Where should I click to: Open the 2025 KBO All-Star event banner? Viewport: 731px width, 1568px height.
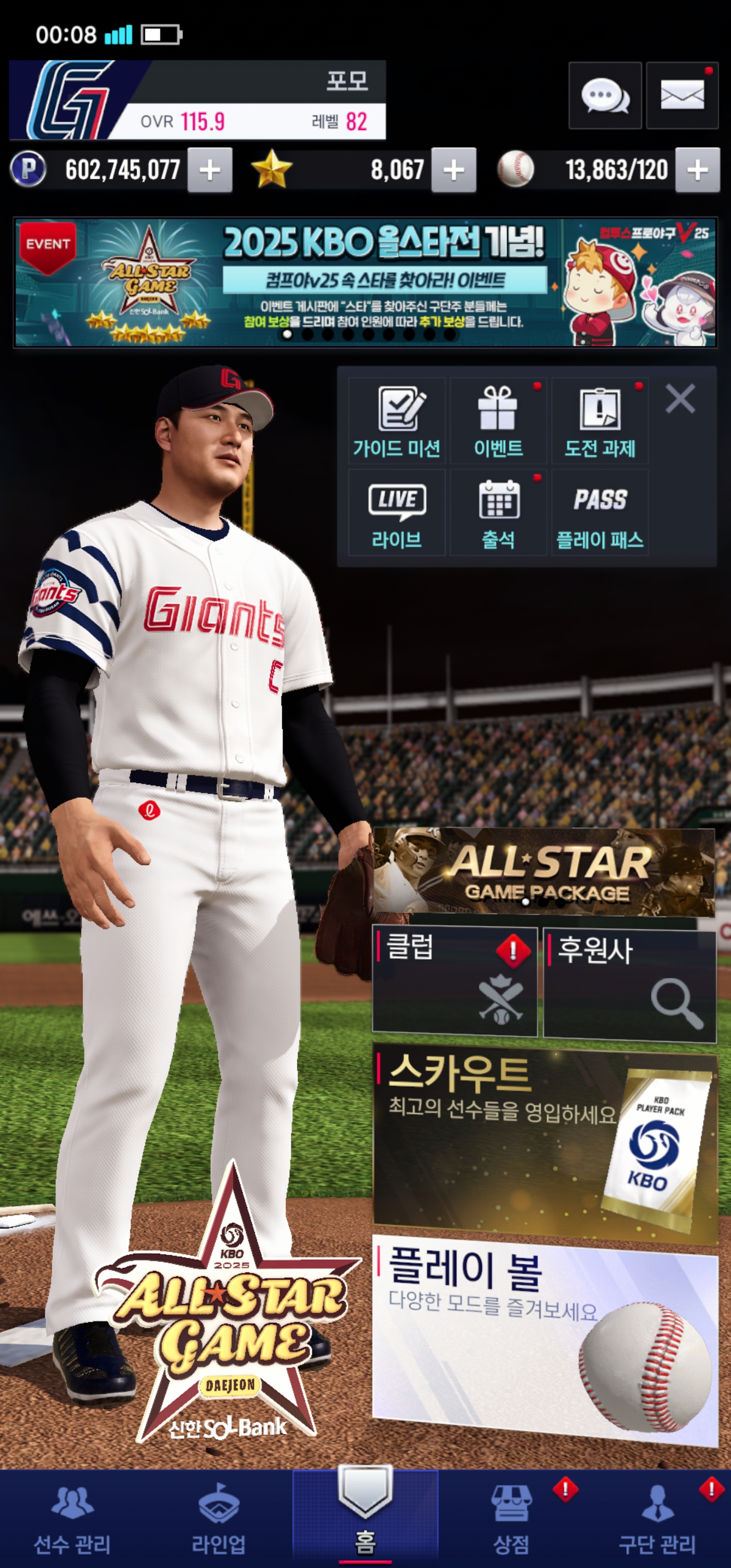coord(365,282)
